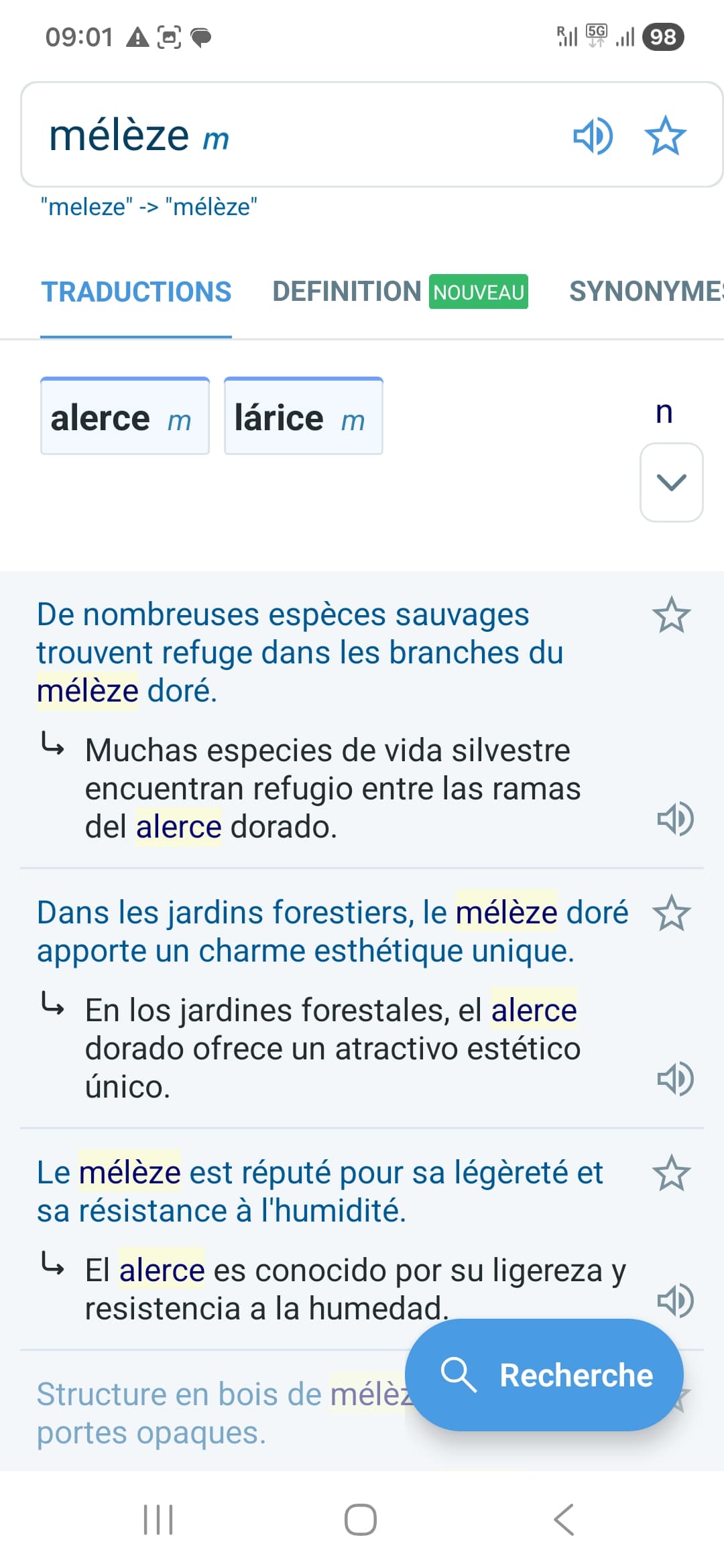Viewport: 724px width, 1568px height.
Task: Select the lárice translation chip
Action: click(x=303, y=417)
